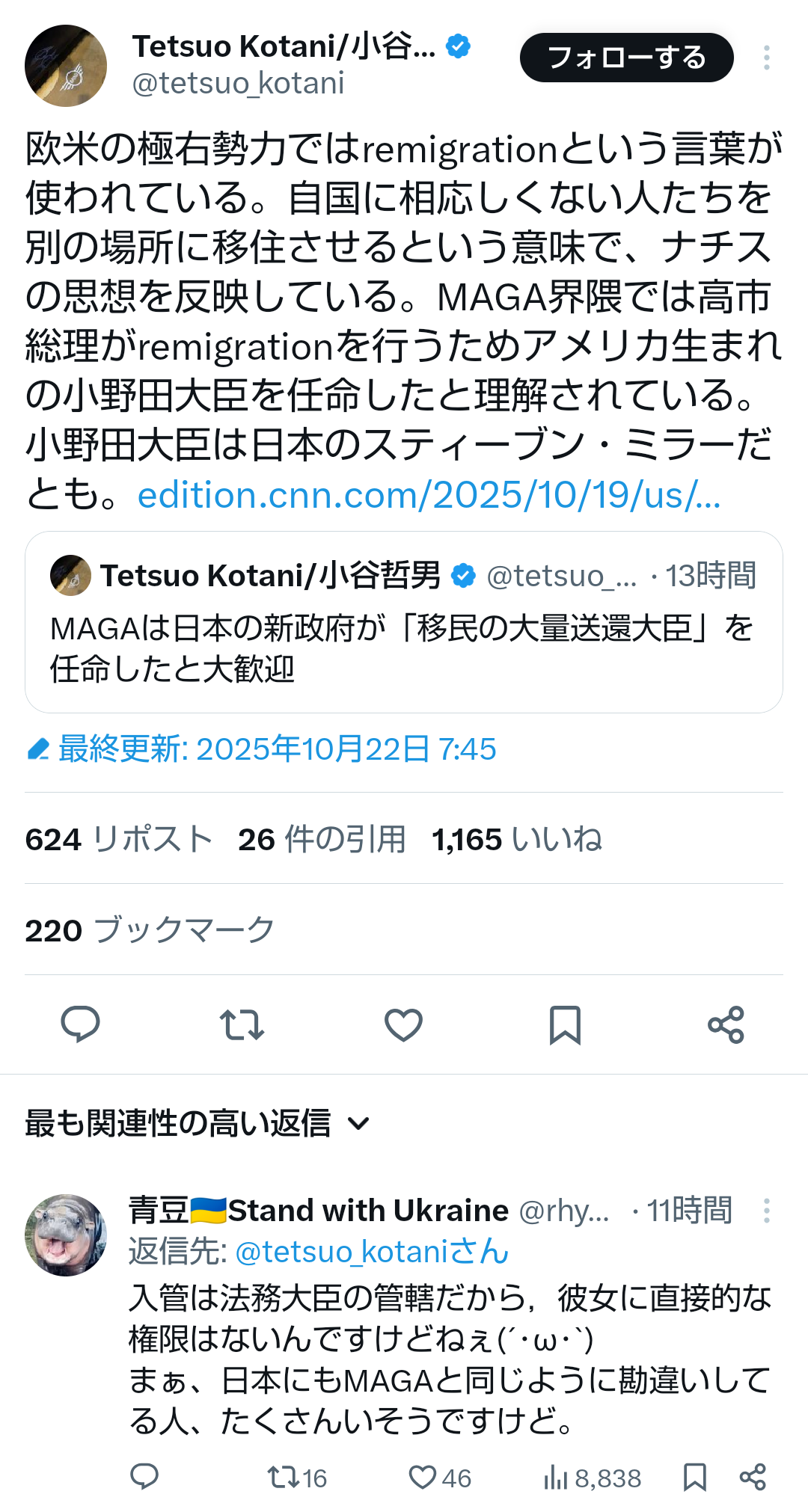View the 26 件の引用 quotes

point(322,839)
